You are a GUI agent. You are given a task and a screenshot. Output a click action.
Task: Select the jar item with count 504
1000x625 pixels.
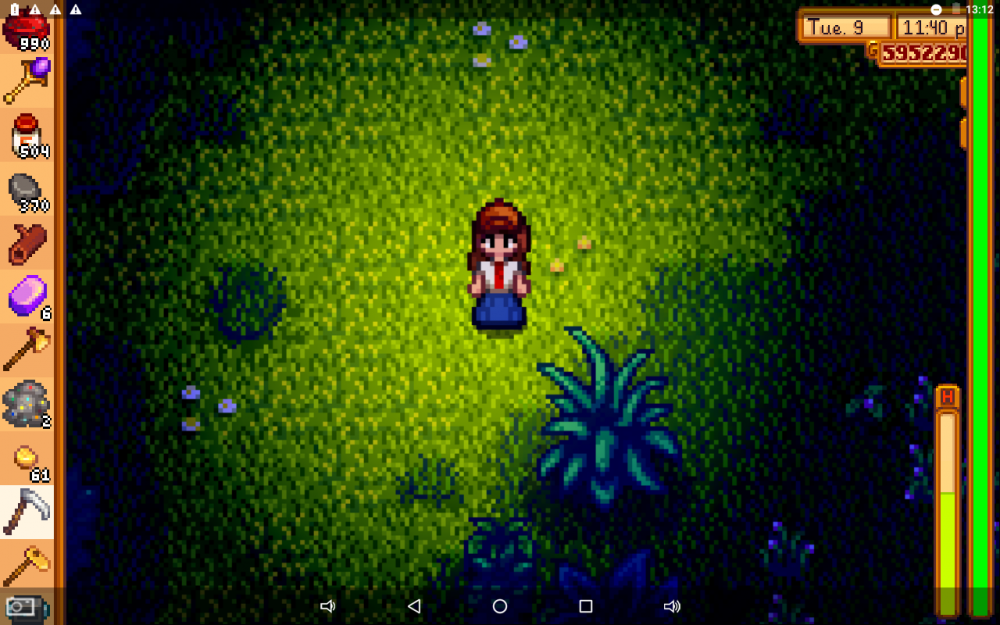tap(27, 136)
